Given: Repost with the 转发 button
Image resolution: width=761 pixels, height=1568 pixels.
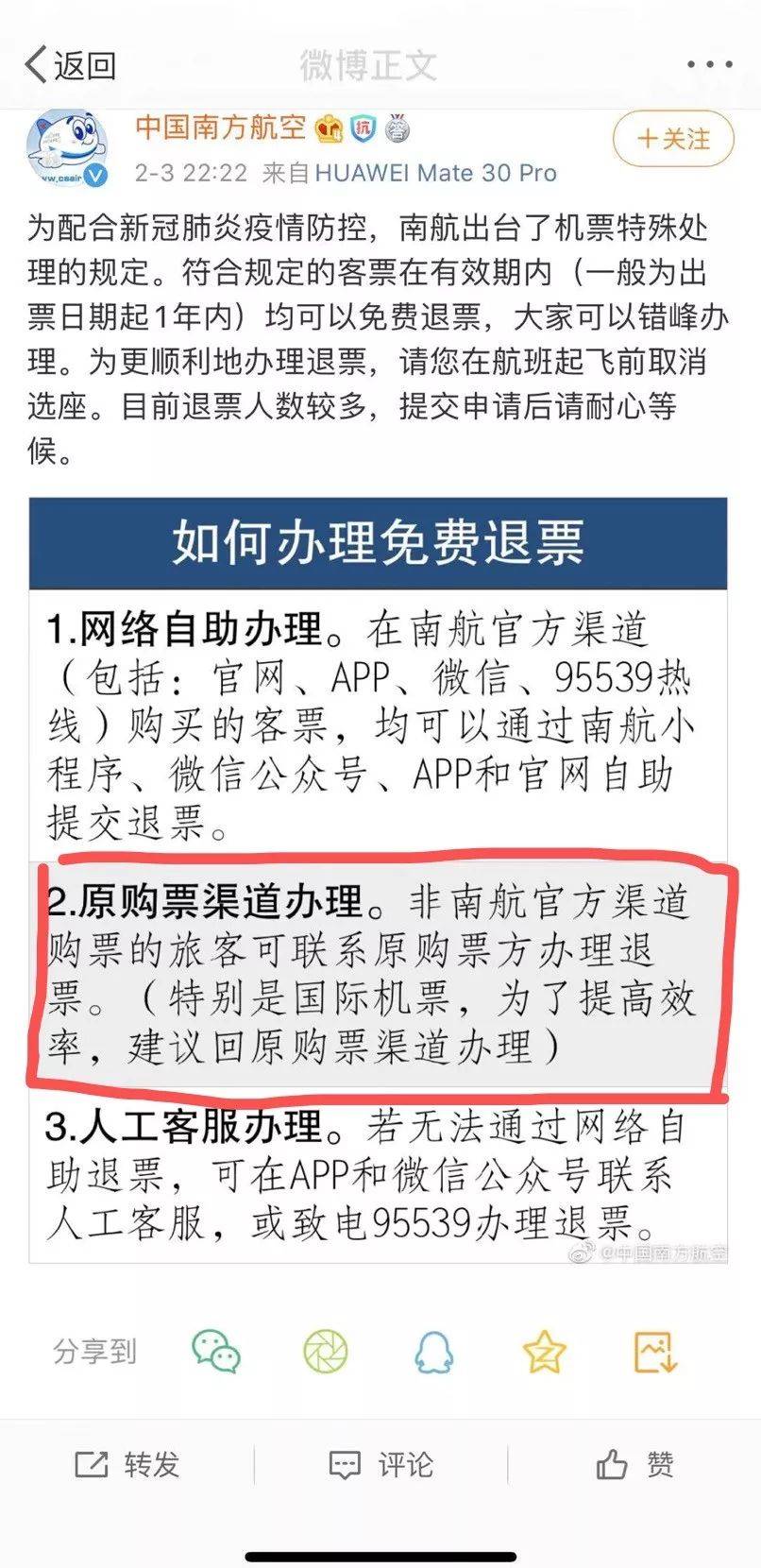Looking at the screenshot, I should (x=127, y=1465).
